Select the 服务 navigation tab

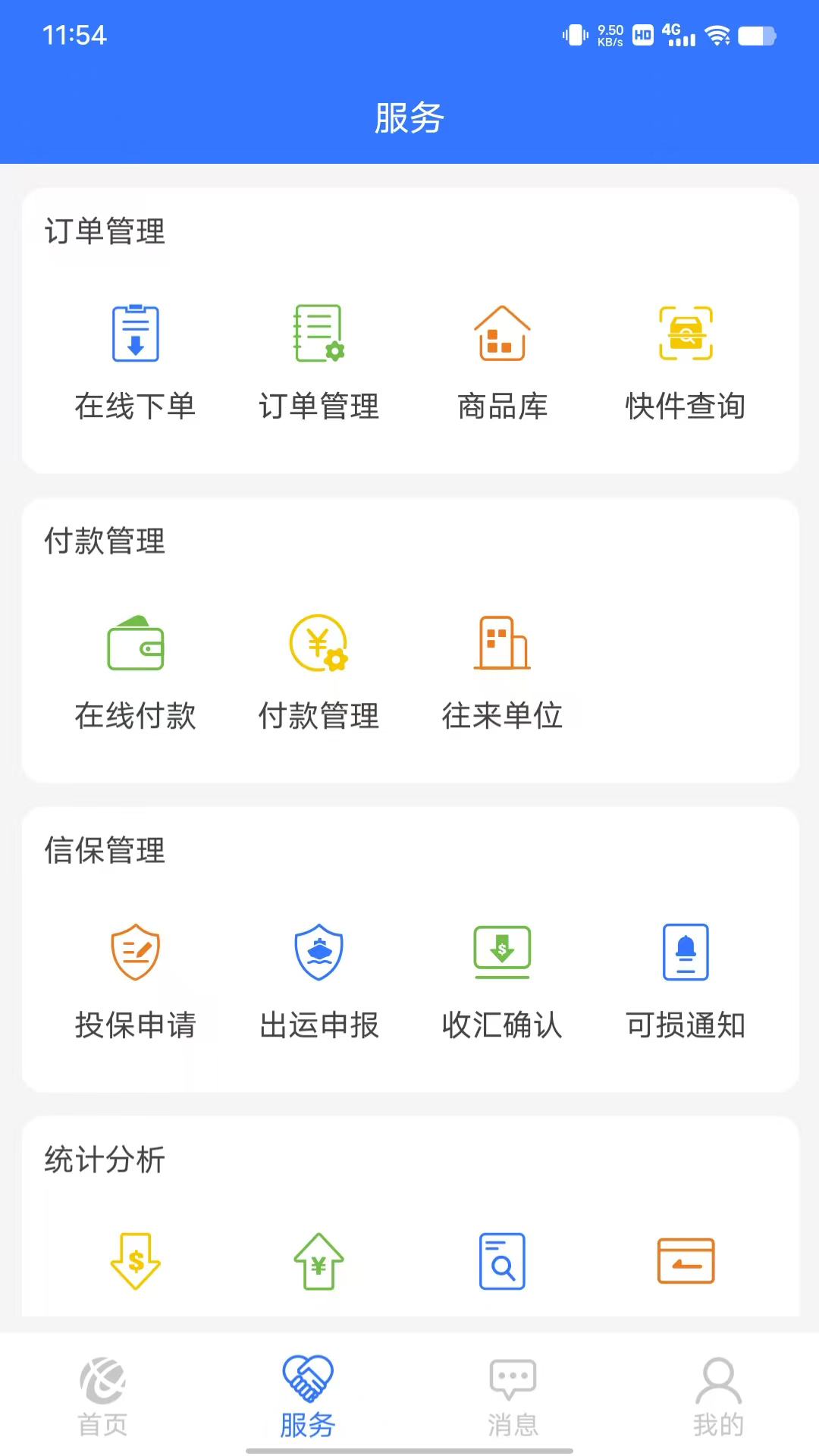tap(307, 1398)
